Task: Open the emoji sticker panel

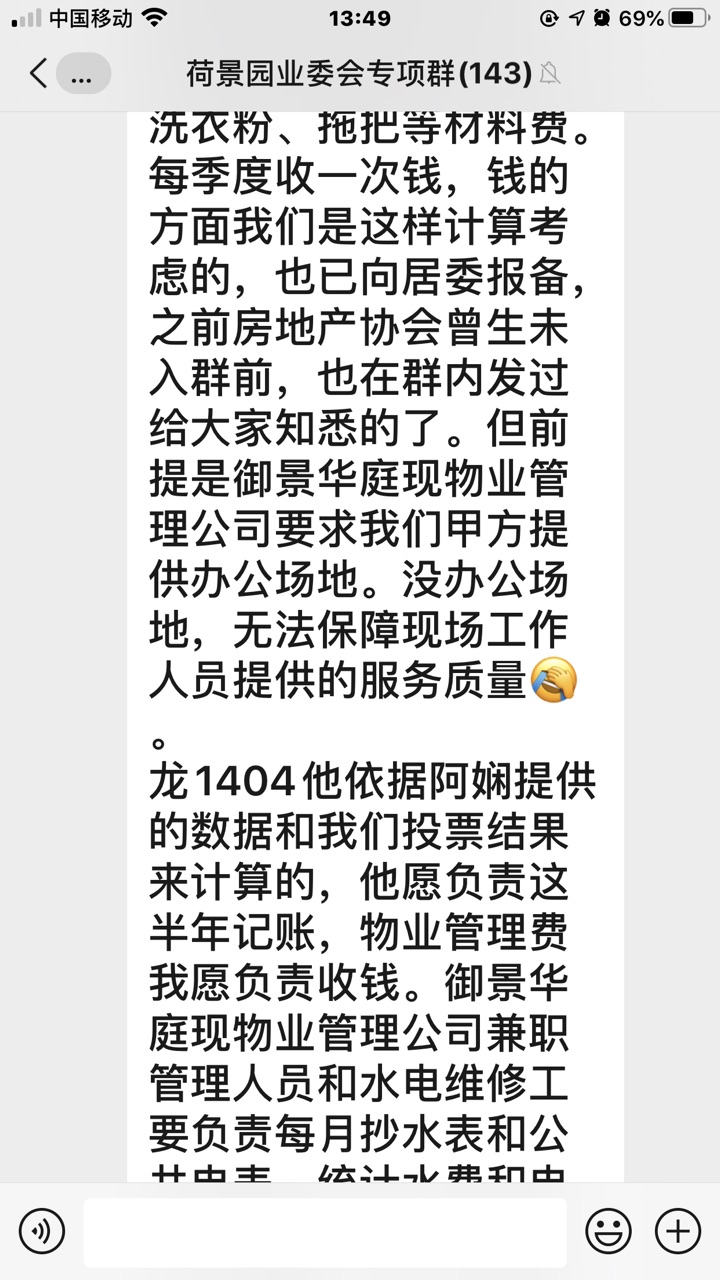Action: tap(608, 1229)
